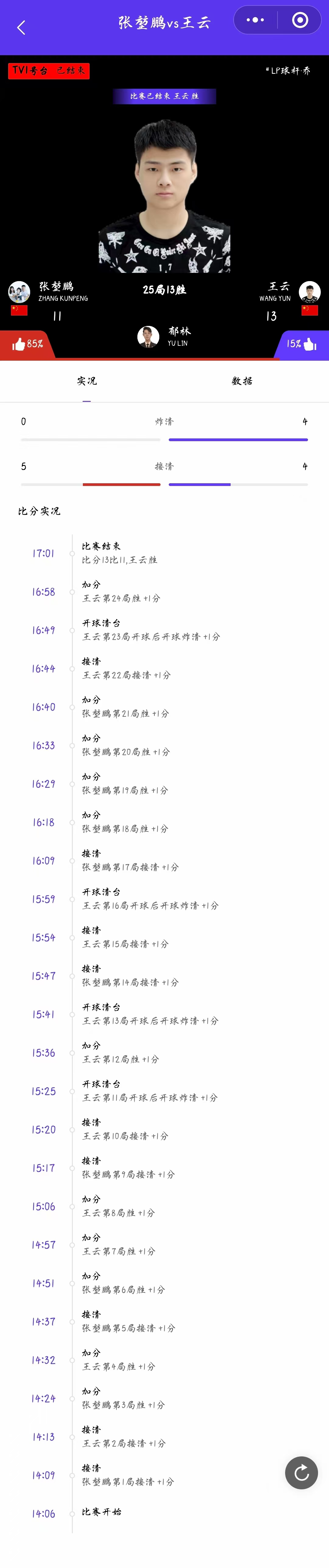The image size is (329, 1568).
Task: Open 王云's player avatar
Action: pos(310,291)
